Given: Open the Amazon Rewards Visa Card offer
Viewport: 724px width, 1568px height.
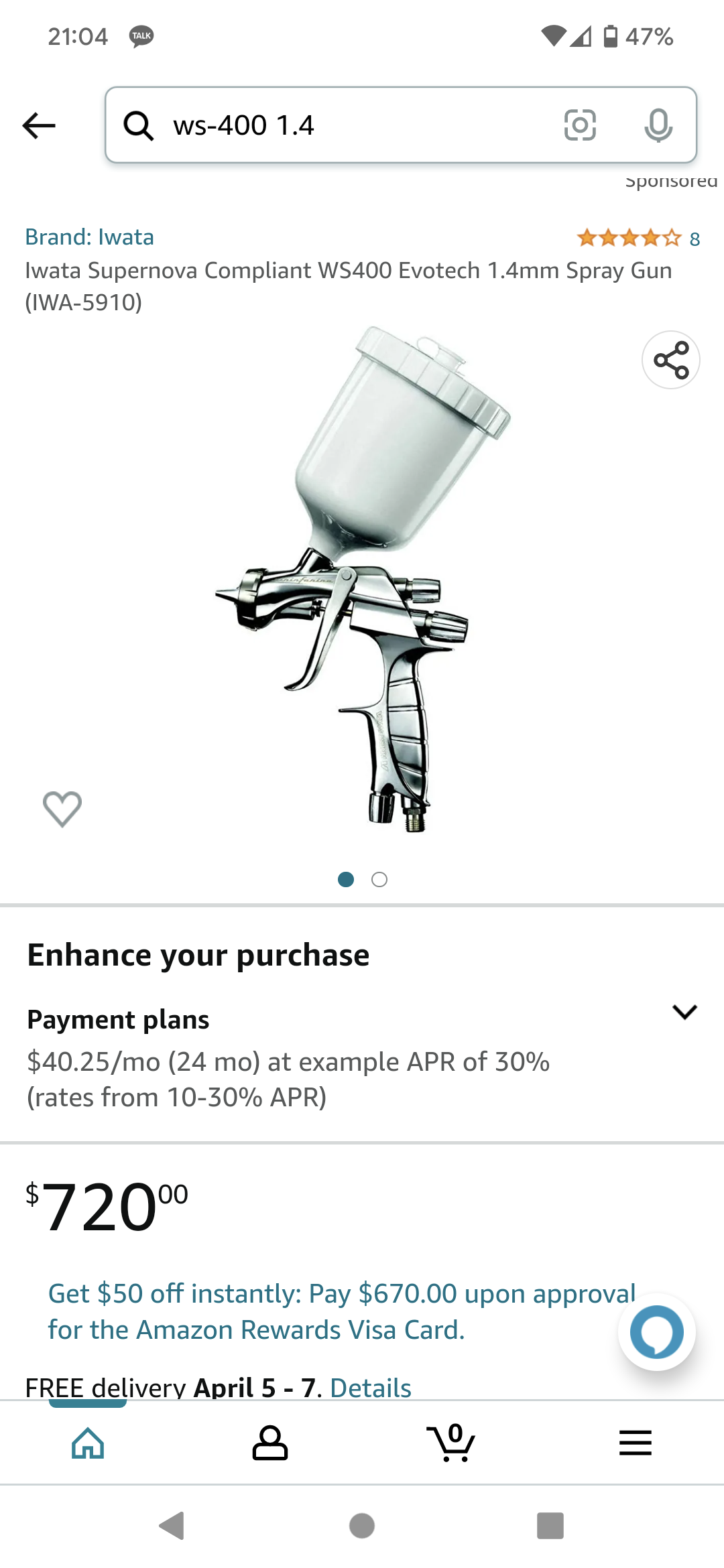Looking at the screenshot, I should (x=341, y=1311).
